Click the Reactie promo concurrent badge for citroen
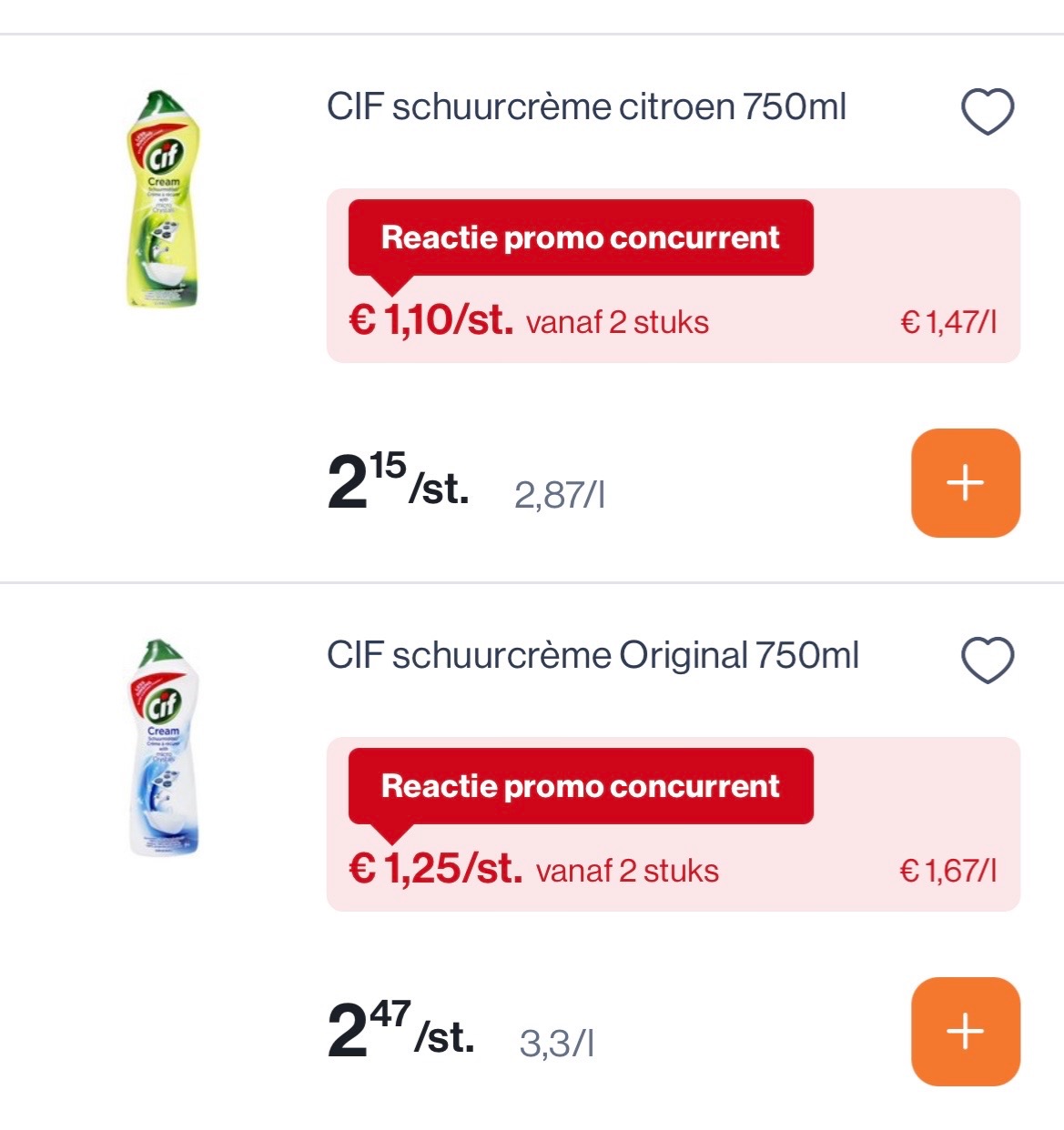Screen dimensions: 1064x1130 [583, 238]
